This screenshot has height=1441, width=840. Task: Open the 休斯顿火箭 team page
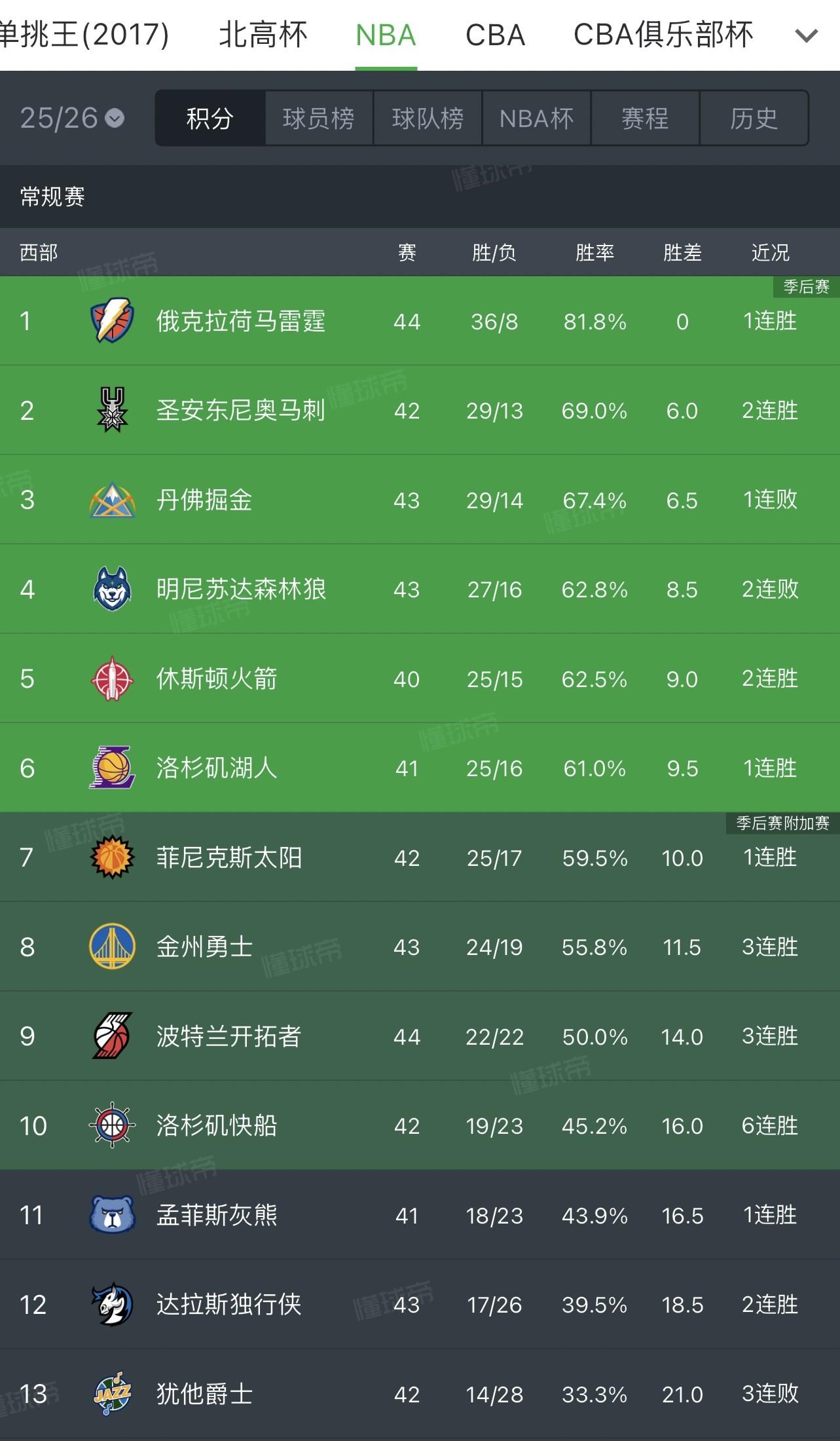420,679
